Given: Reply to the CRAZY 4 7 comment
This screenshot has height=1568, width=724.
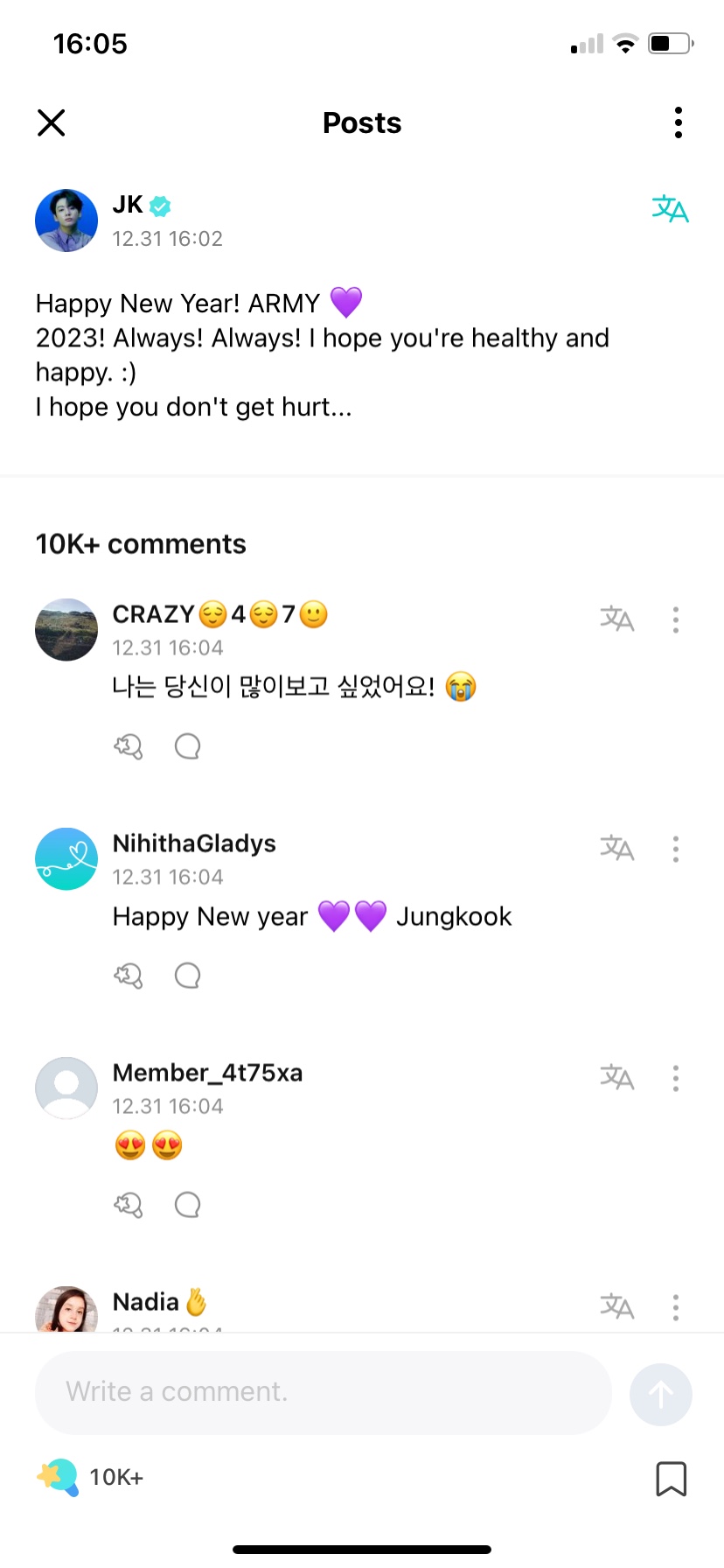Looking at the screenshot, I should (x=188, y=746).
